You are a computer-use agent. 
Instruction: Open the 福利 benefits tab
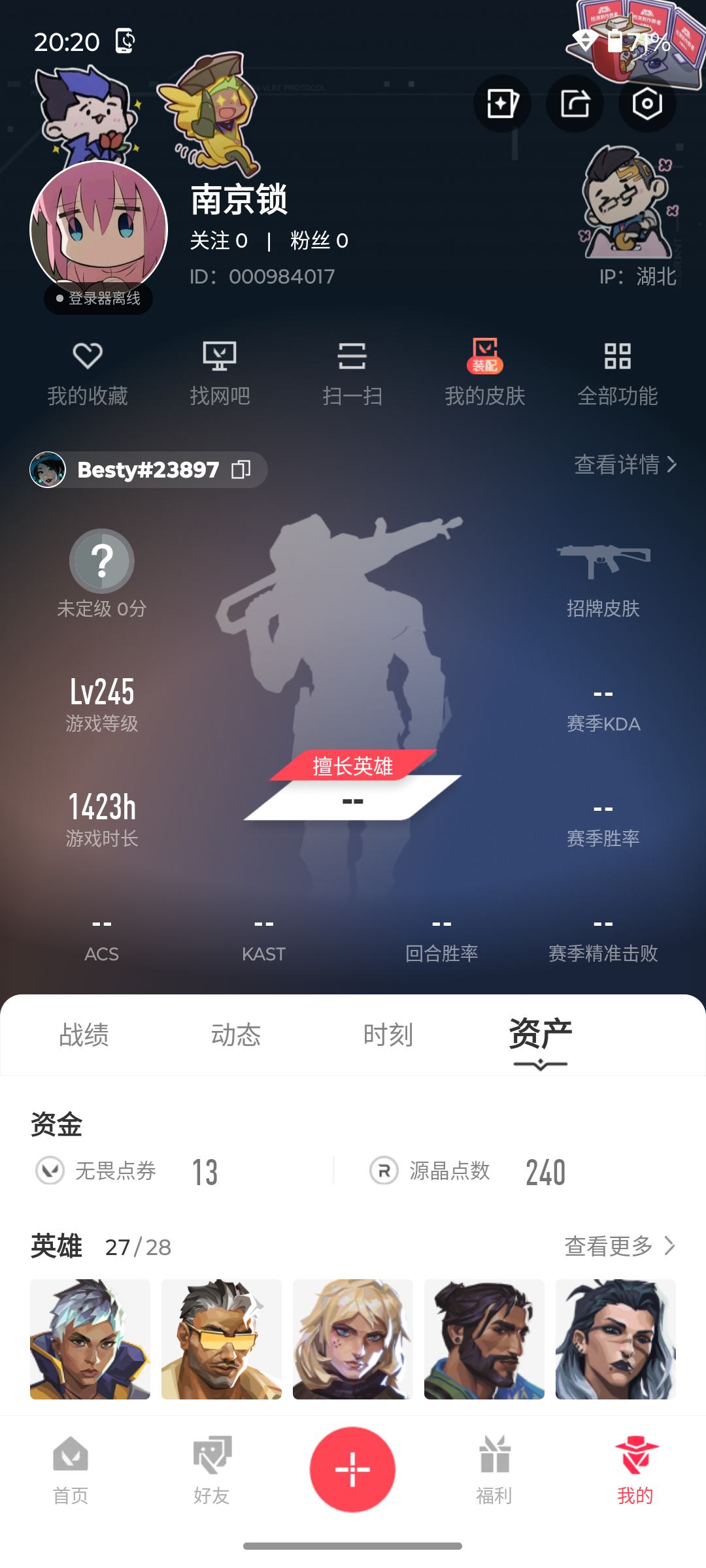494,1470
